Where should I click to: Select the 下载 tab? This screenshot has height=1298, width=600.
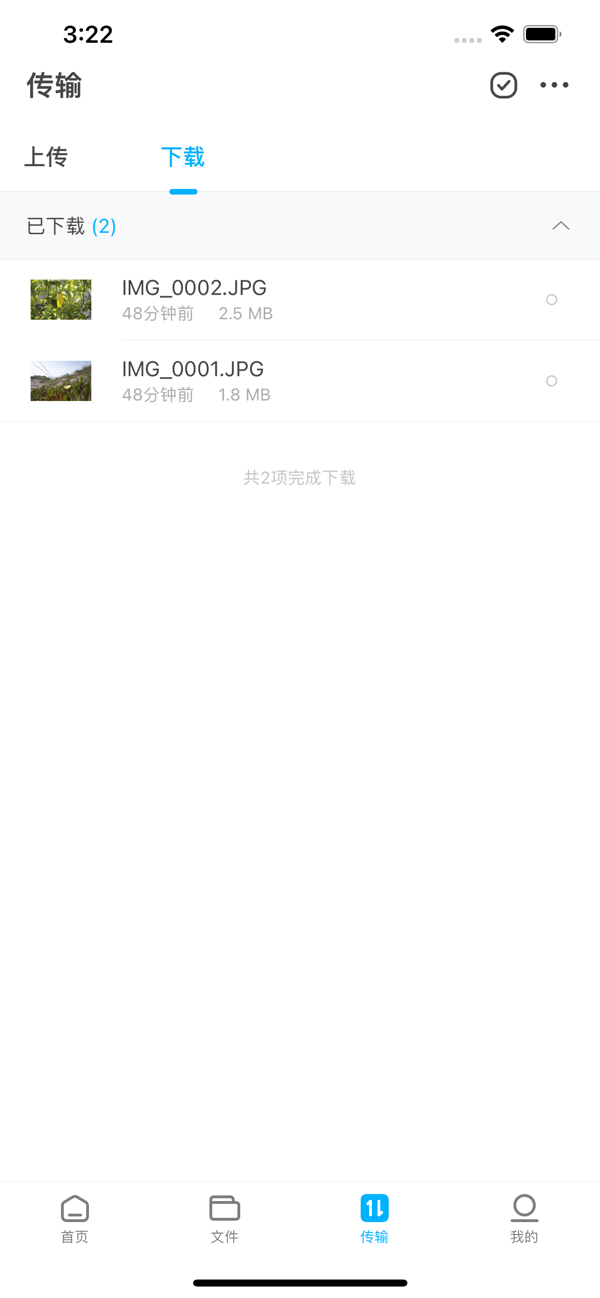point(183,157)
